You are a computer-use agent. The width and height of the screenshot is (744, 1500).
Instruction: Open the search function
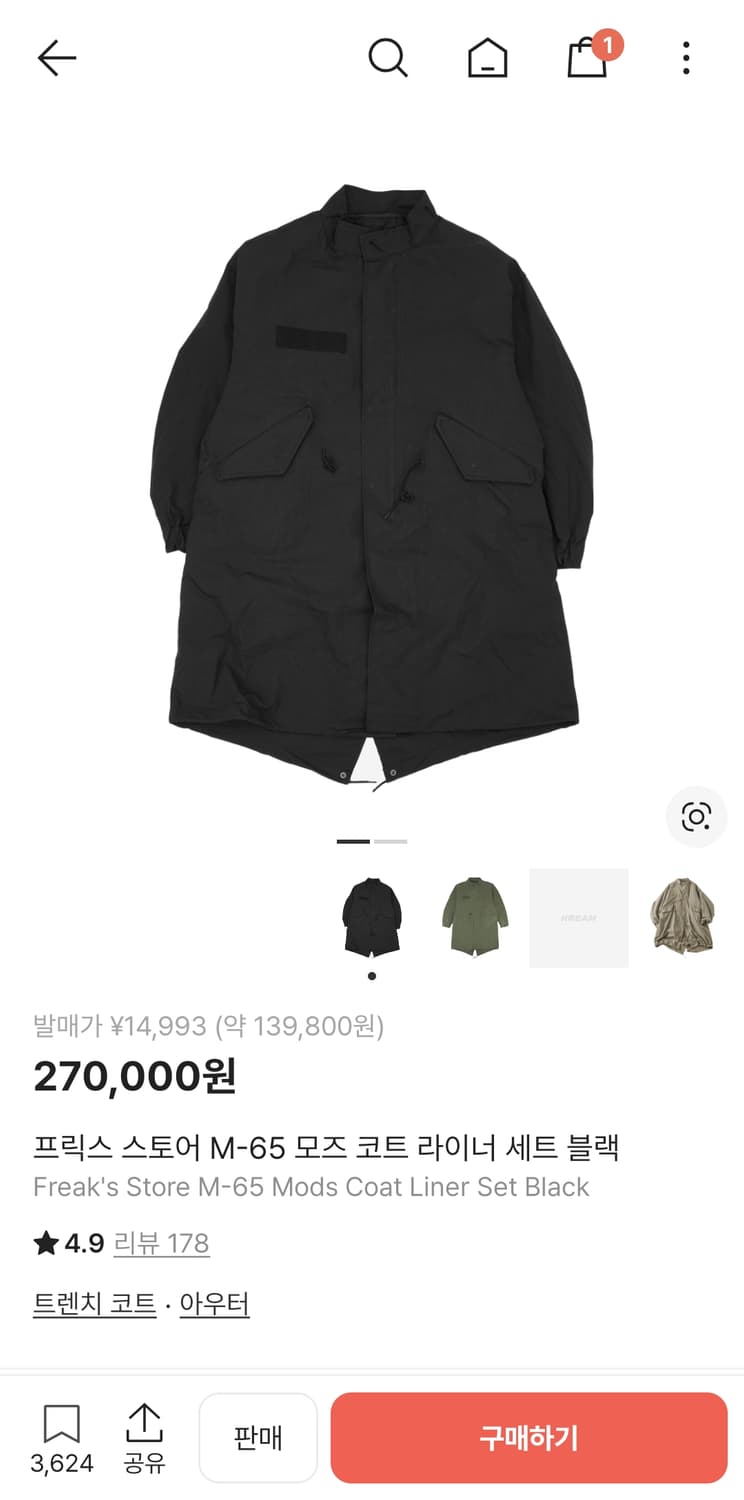[388, 57]
